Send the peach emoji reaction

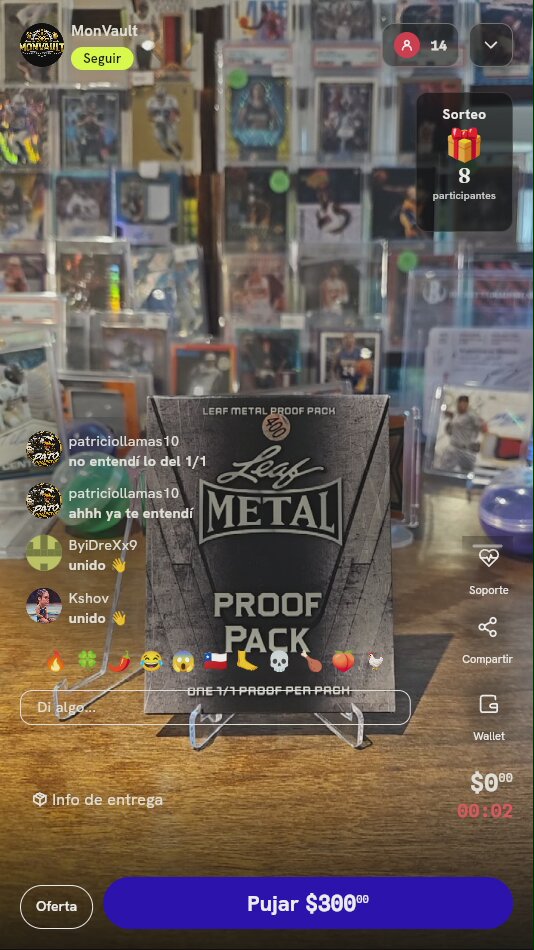point(343,662)
